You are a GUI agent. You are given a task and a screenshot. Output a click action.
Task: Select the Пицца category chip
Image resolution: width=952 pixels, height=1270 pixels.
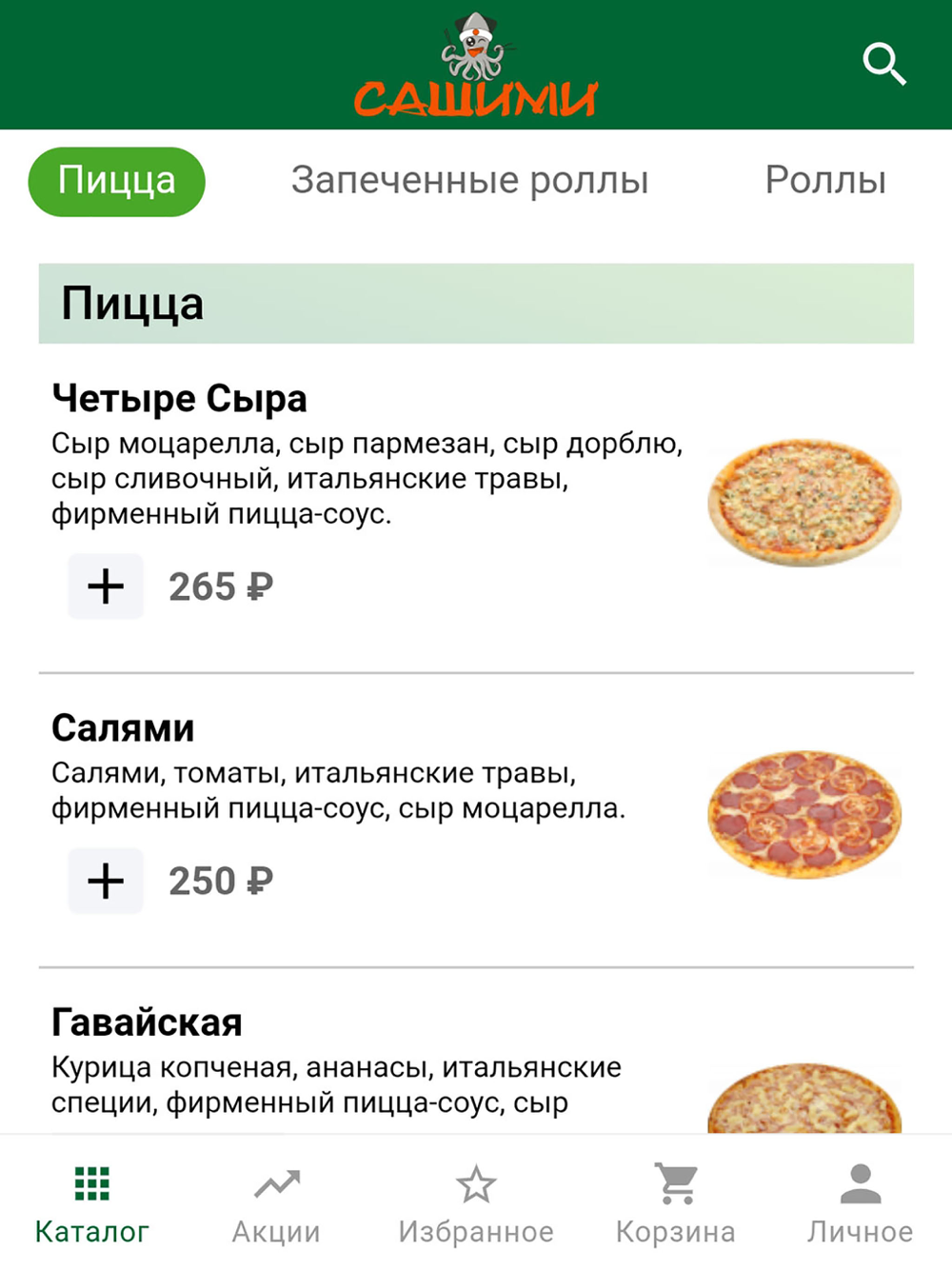tap(117, 181)
